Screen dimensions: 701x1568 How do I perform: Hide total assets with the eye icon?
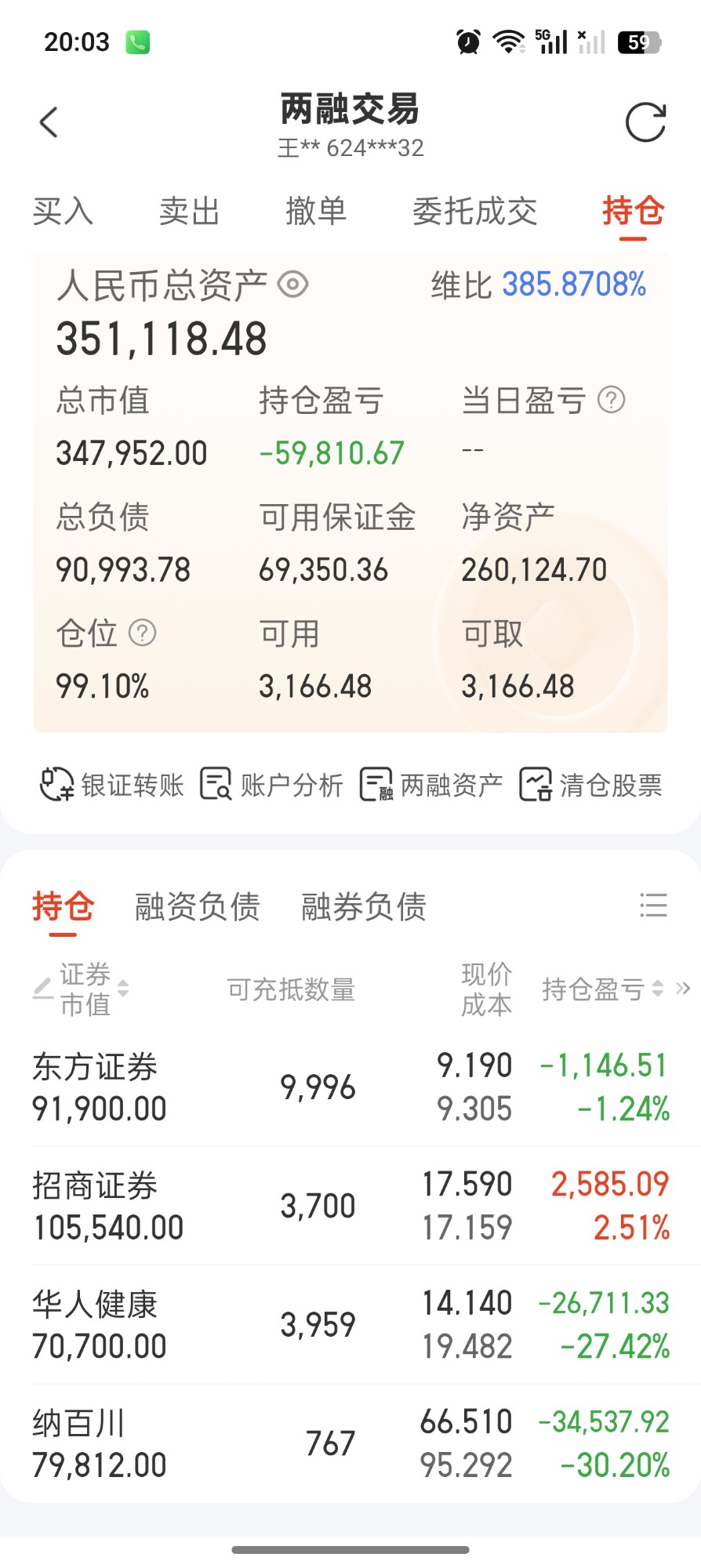(x=293, y=284)
